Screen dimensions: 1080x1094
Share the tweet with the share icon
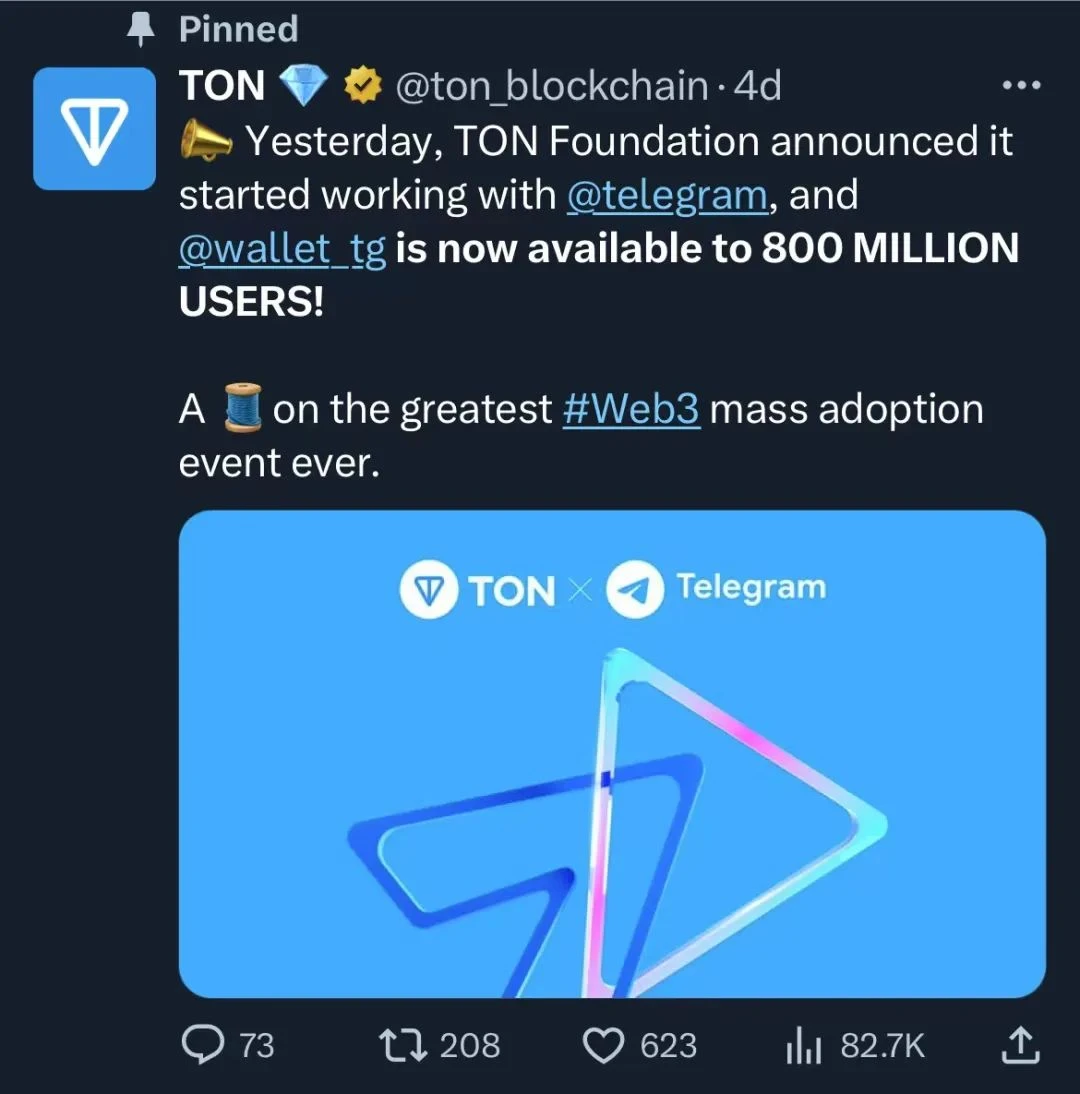pyautogui.click(x=1019, y=1046)
